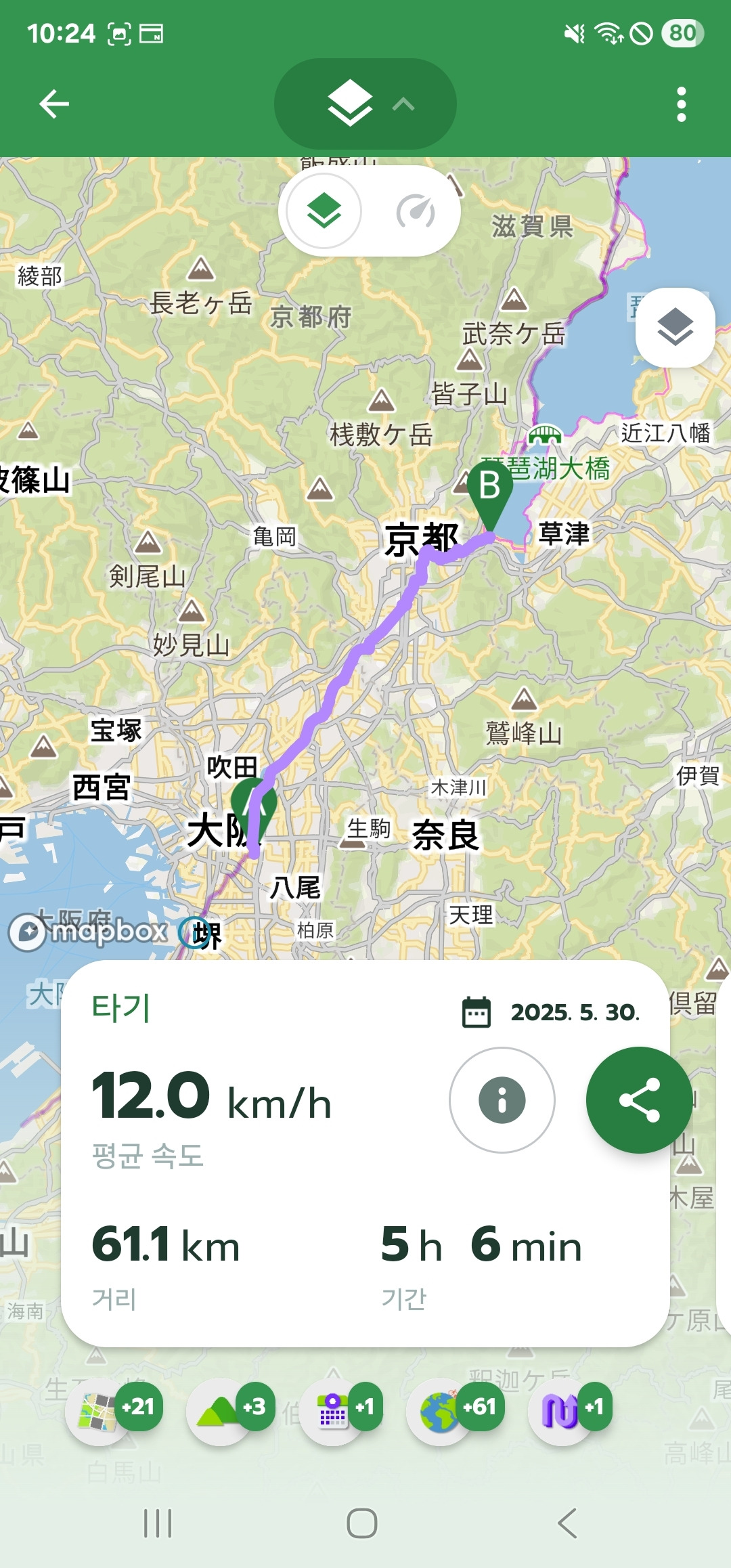Expand the green layers dropdown at the top

365,103
